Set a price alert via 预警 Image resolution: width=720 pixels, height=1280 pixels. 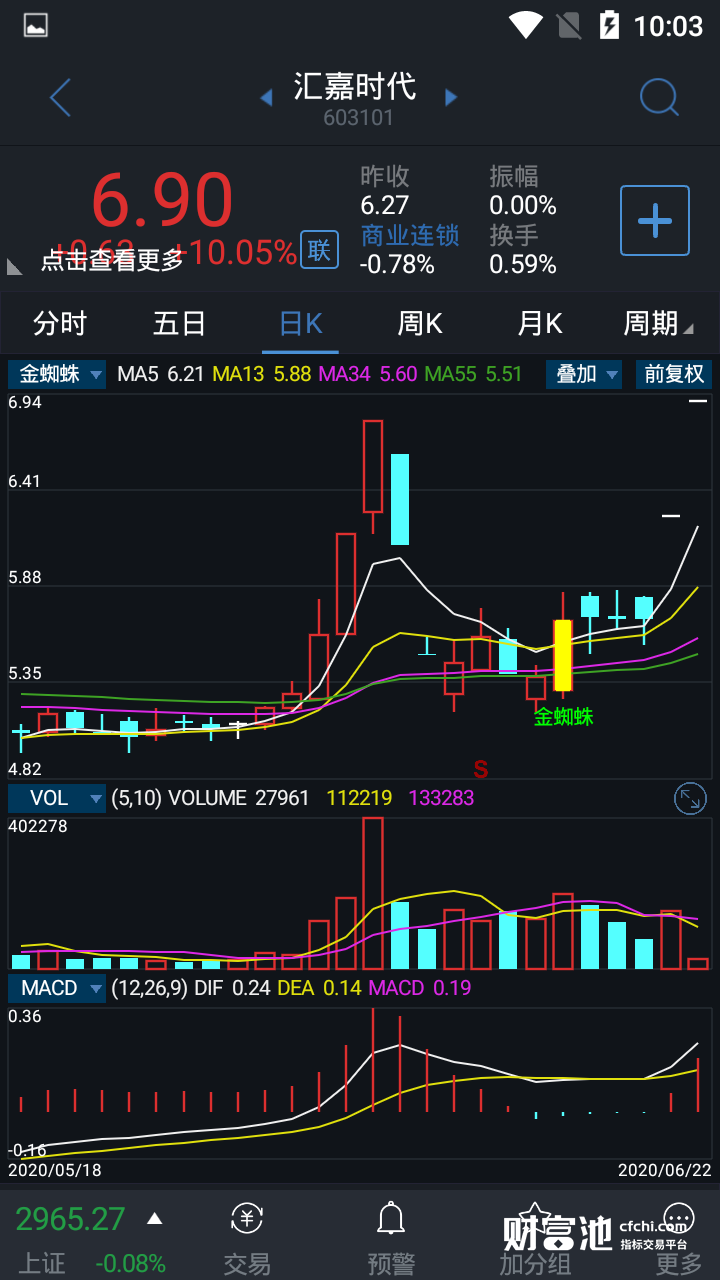(x=391, y=1238)
